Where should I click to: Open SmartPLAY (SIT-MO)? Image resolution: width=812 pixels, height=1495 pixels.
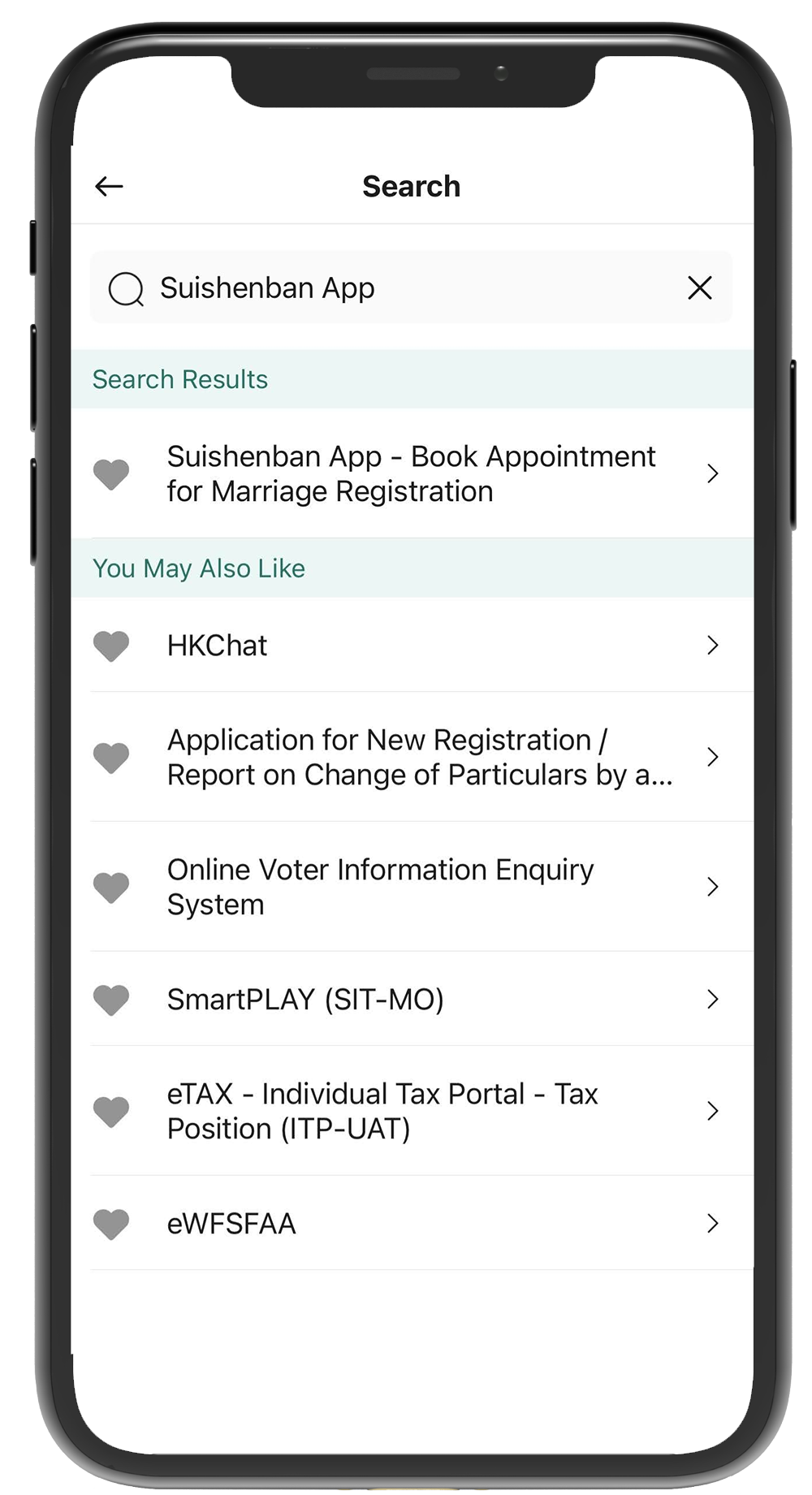point(411,1000)
